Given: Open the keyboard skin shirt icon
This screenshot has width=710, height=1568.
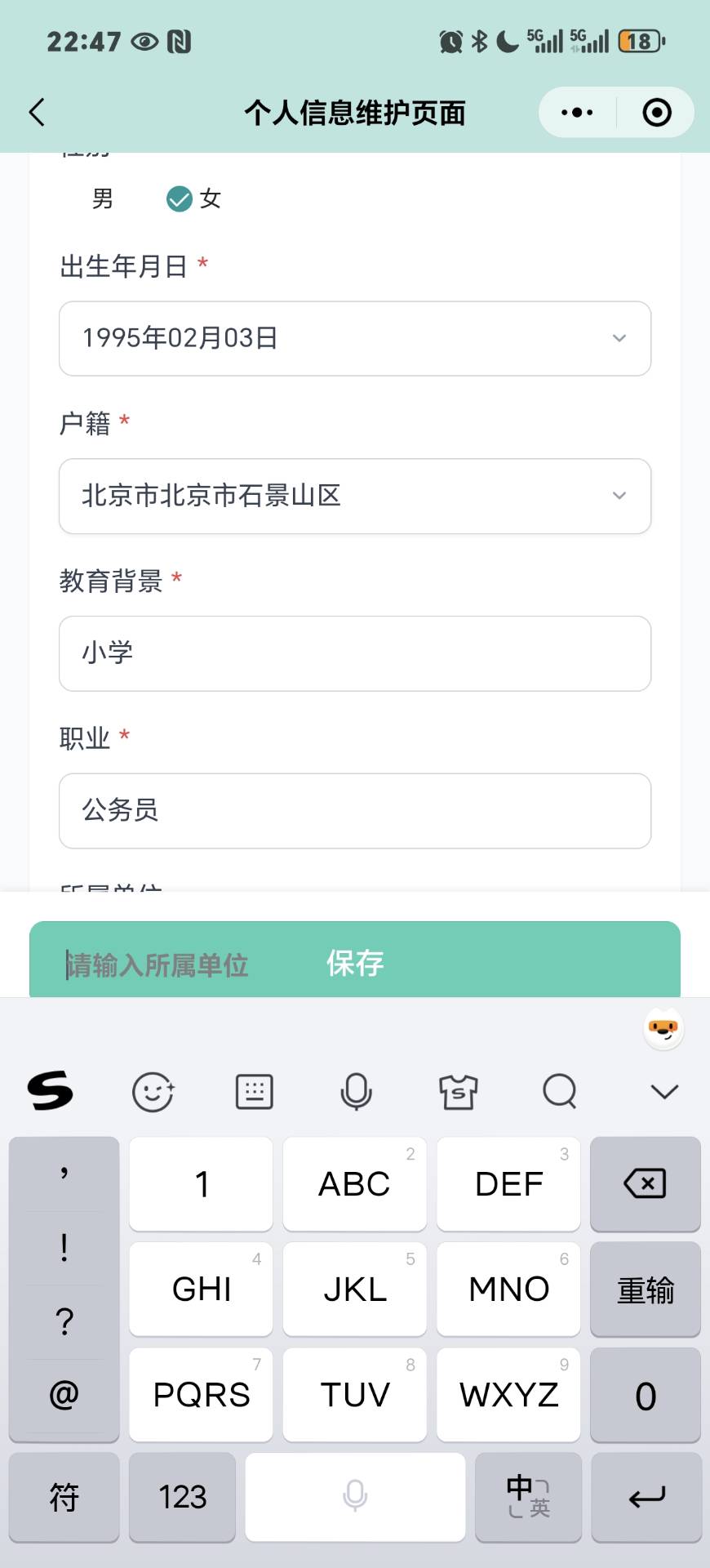Looking at the screenshot, I should point(458,1091).
